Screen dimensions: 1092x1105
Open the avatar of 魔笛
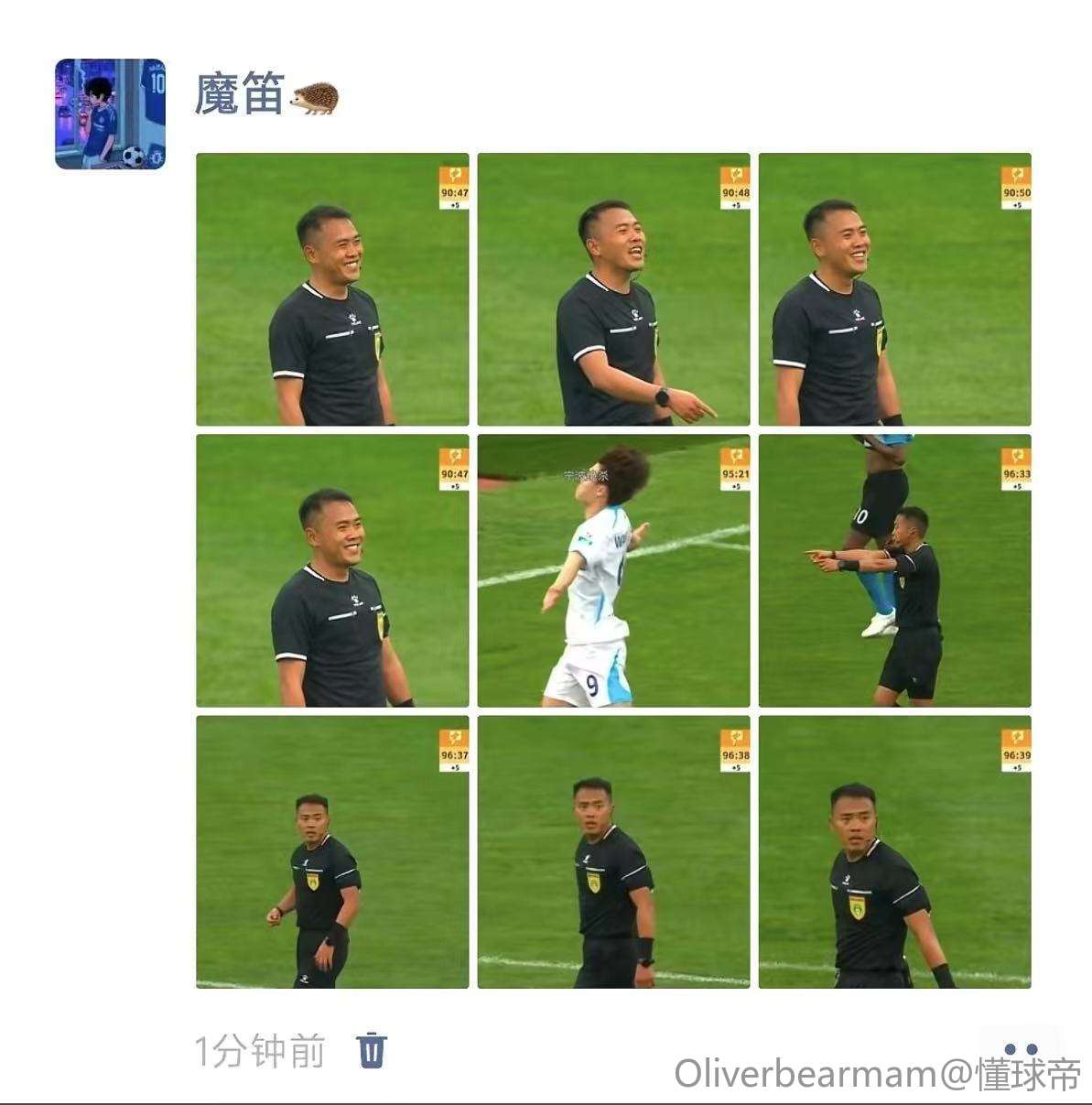click(x=110, y=114)
